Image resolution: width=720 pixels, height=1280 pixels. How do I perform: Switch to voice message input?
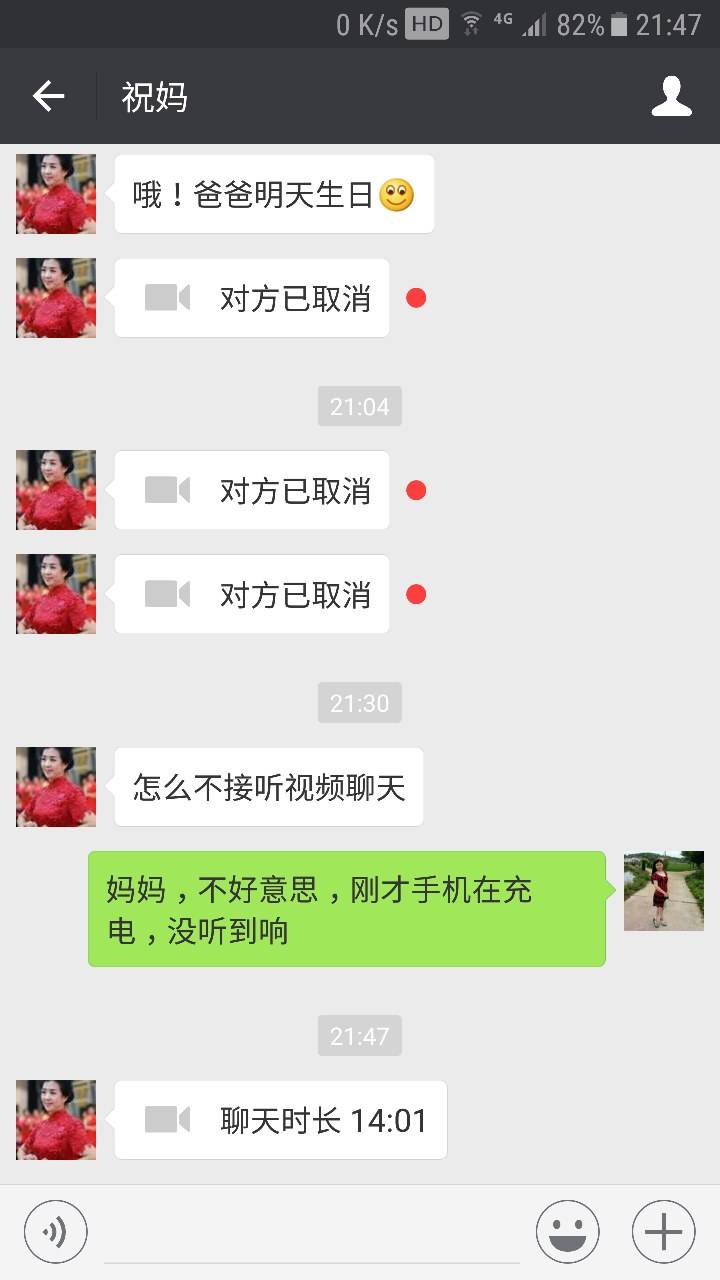tap(56, 1231)
